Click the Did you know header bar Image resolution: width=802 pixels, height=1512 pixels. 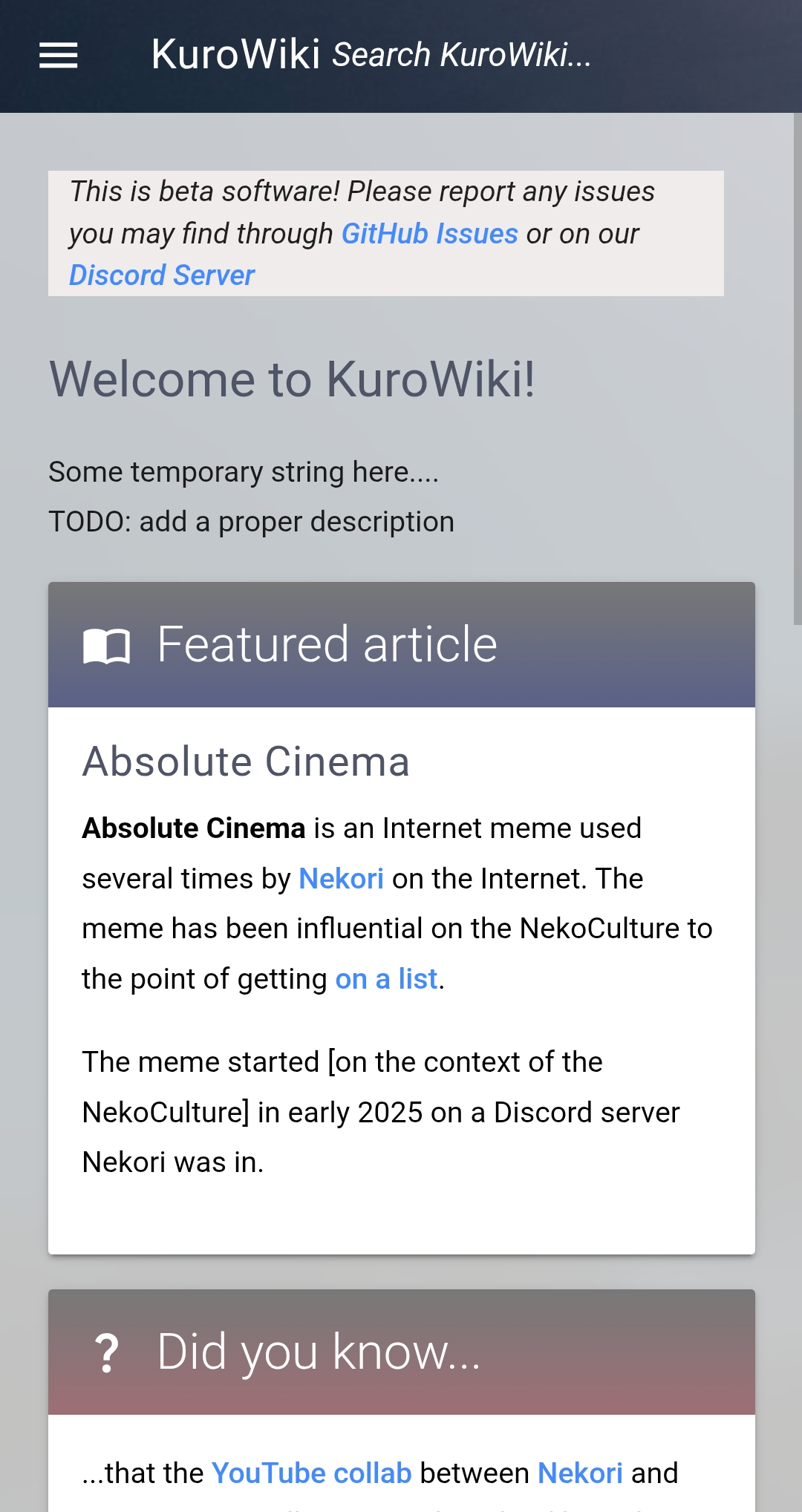pos(401,1352)
